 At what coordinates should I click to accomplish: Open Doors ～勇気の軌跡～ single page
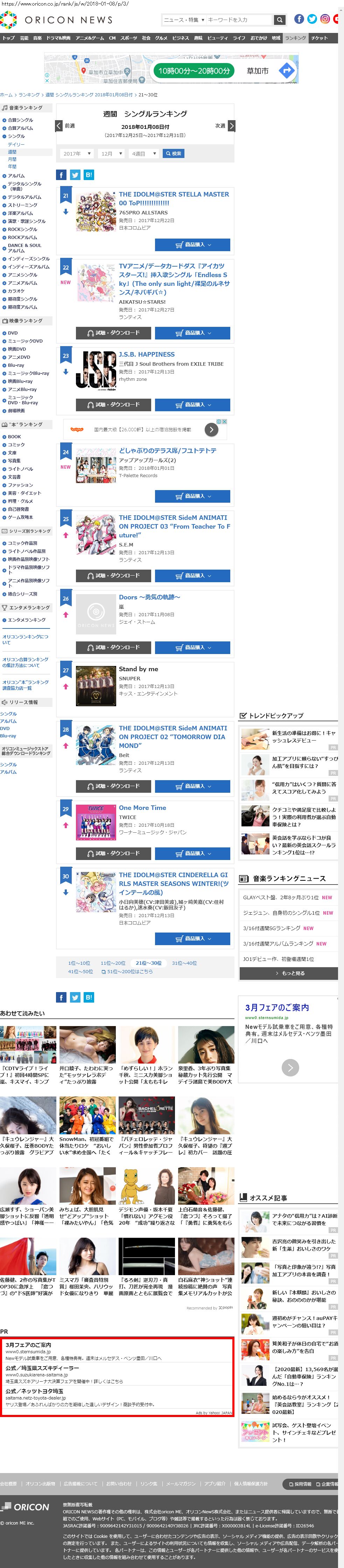(149, 597)
